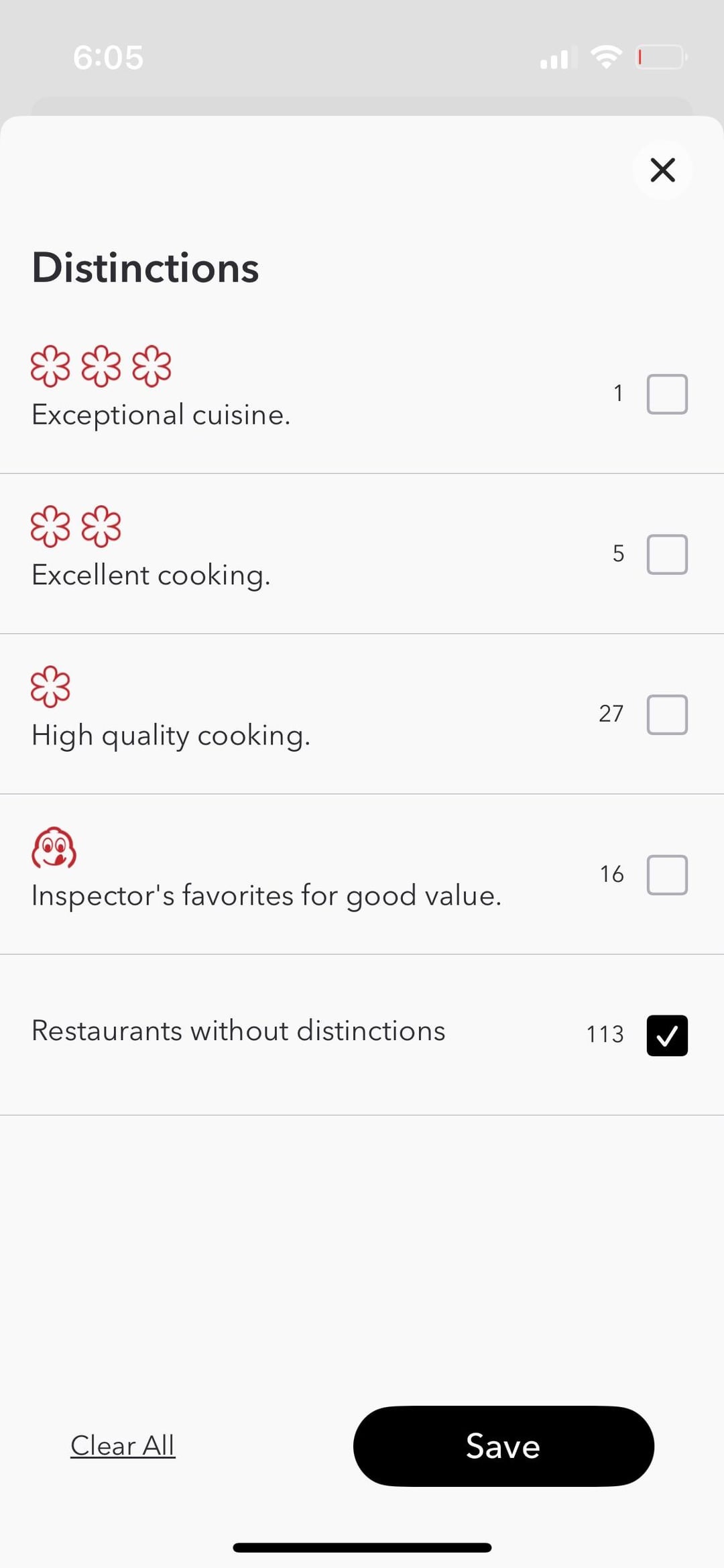The image size is (724, 1568).
Task: Uncheck Restaurants without distinctions
Action: [x=667, y=1034]
